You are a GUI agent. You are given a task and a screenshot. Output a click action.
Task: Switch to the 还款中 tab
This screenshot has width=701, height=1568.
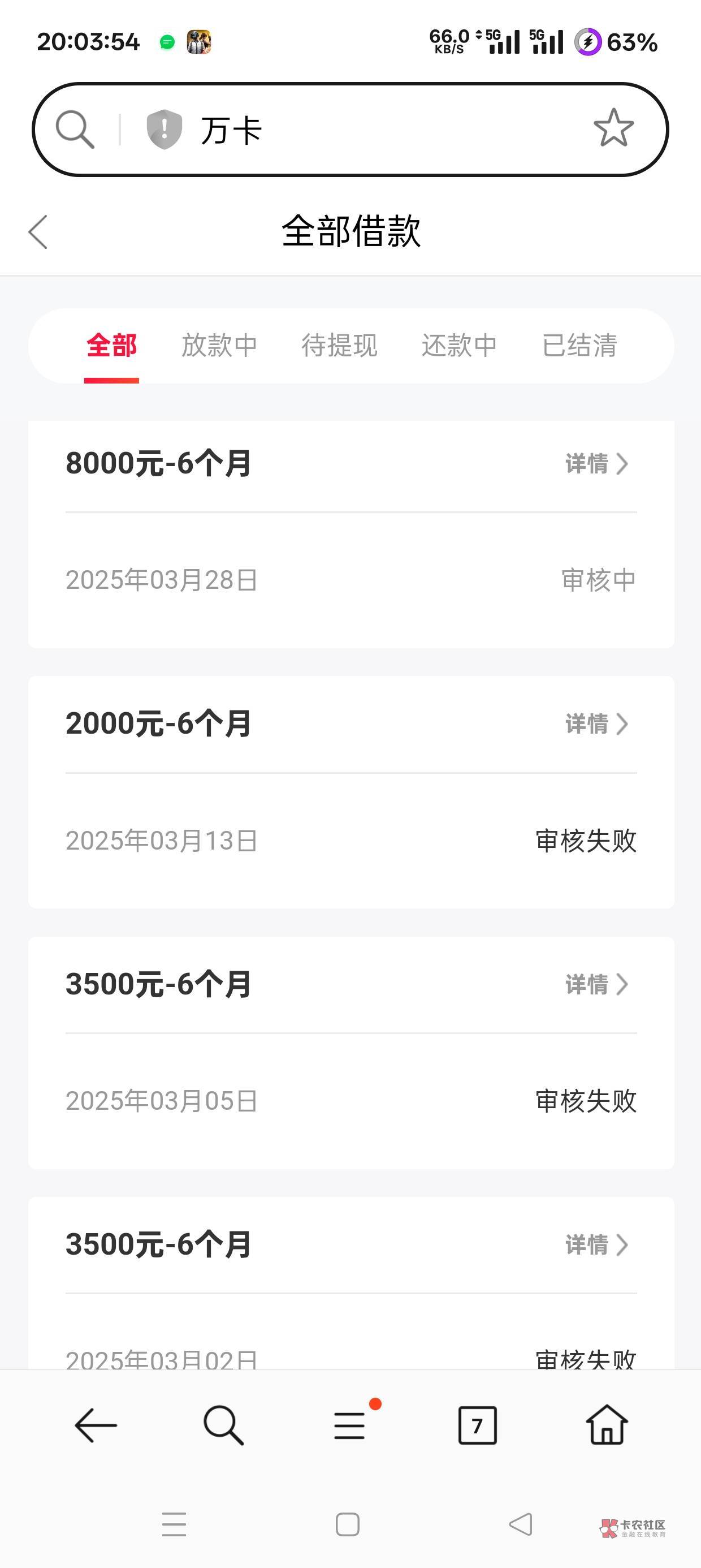[459, 345]
